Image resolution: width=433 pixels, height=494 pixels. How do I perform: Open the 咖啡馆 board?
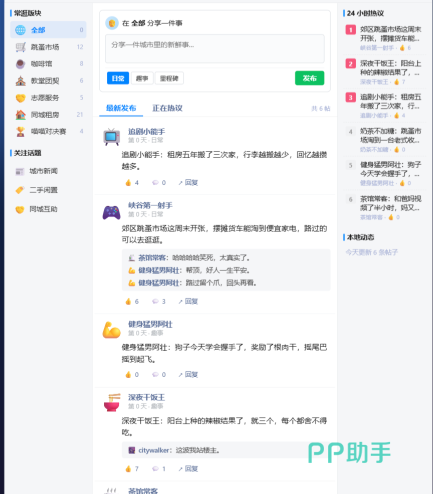[x=48, y=64]
